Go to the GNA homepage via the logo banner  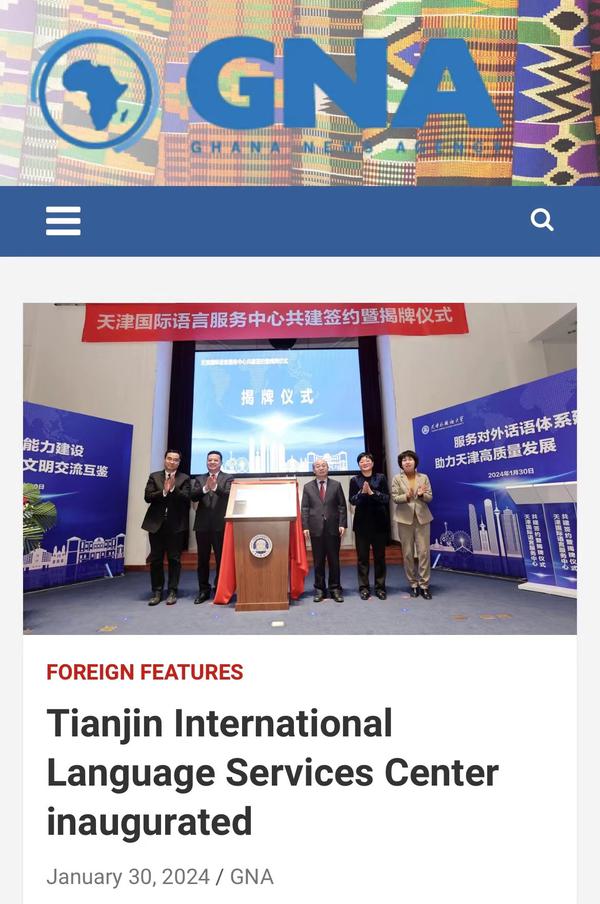point(300,92)
